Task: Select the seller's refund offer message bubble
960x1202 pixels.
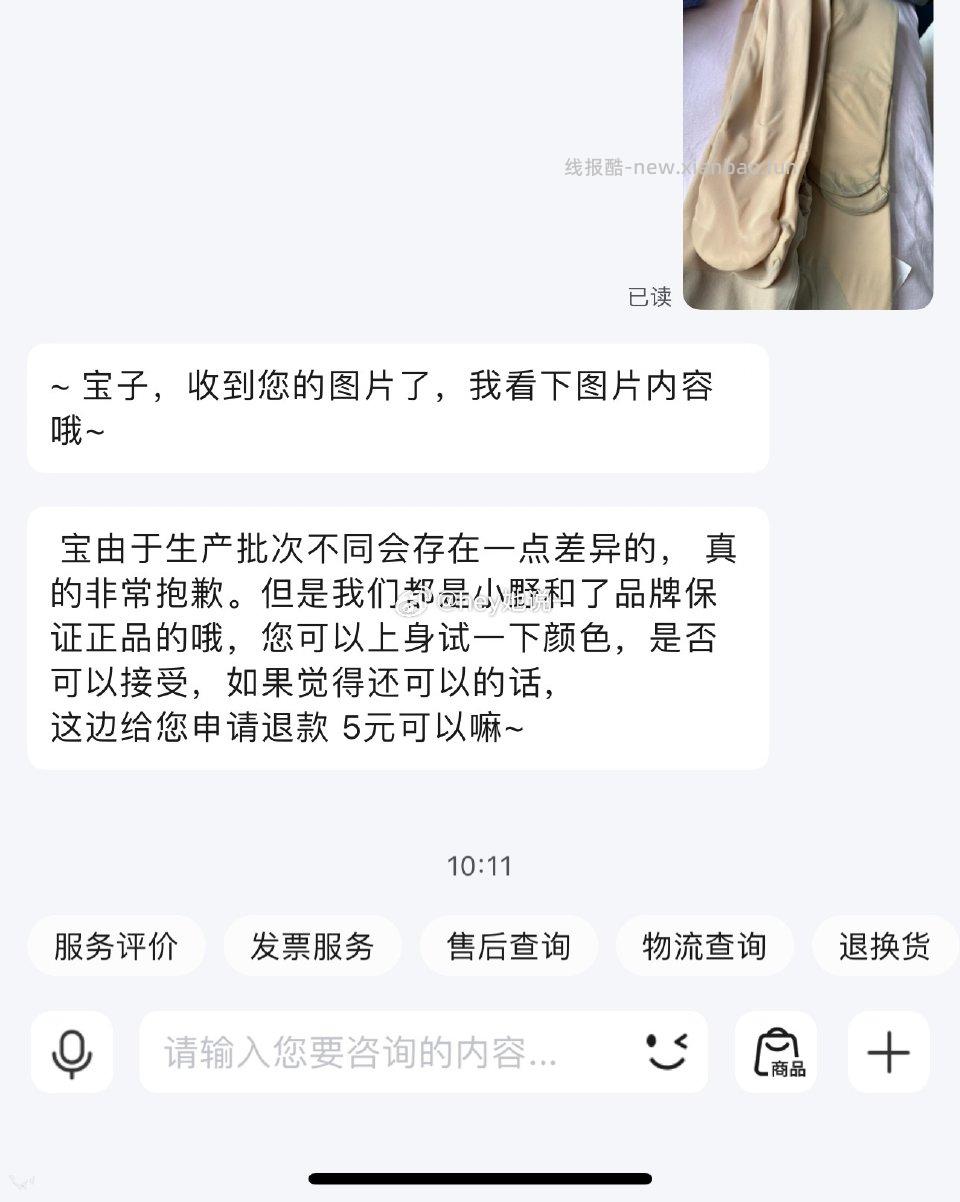Action: [x=400, y=640]
